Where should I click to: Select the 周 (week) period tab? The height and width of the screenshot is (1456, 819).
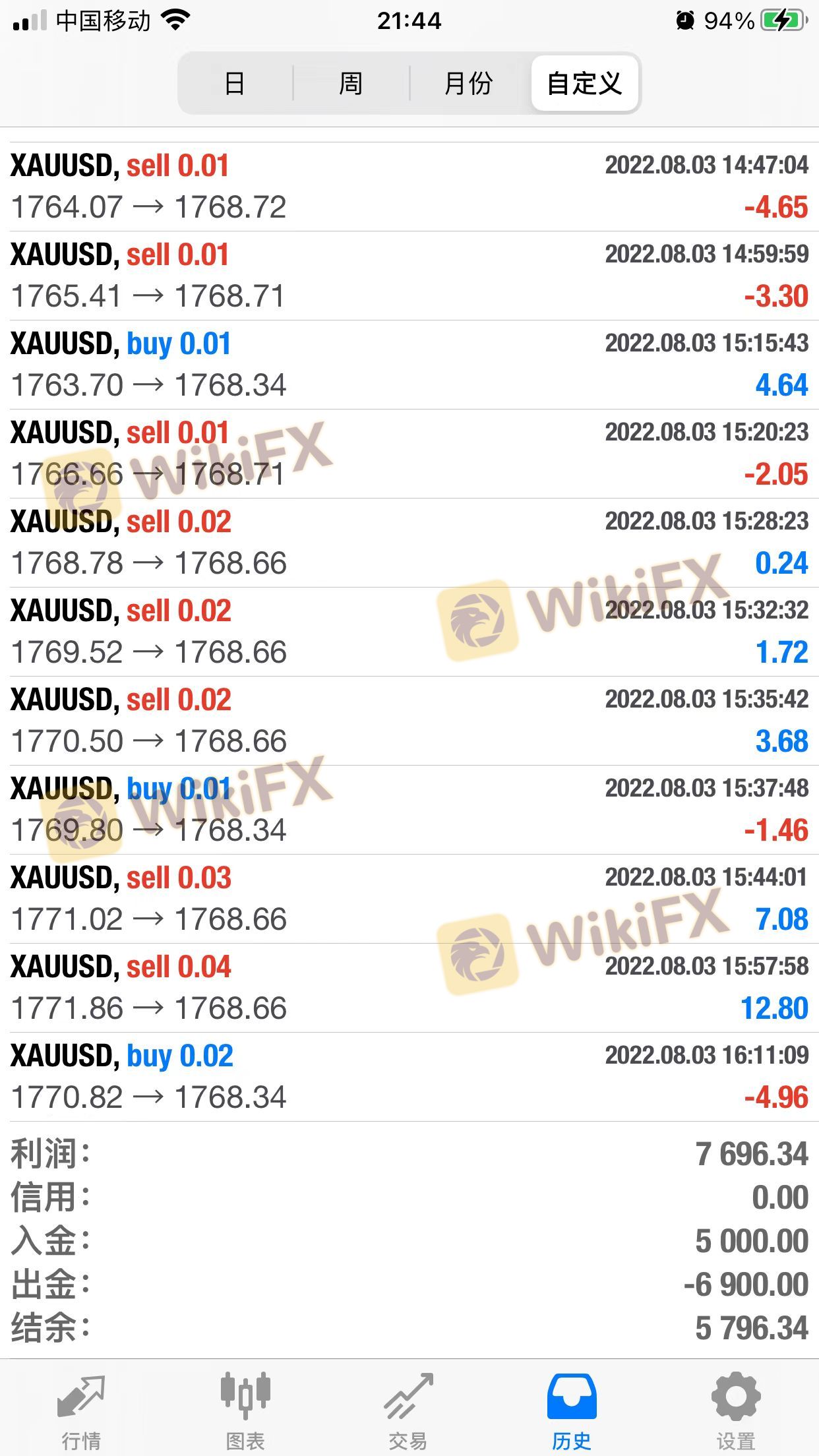tap(351, 84)
